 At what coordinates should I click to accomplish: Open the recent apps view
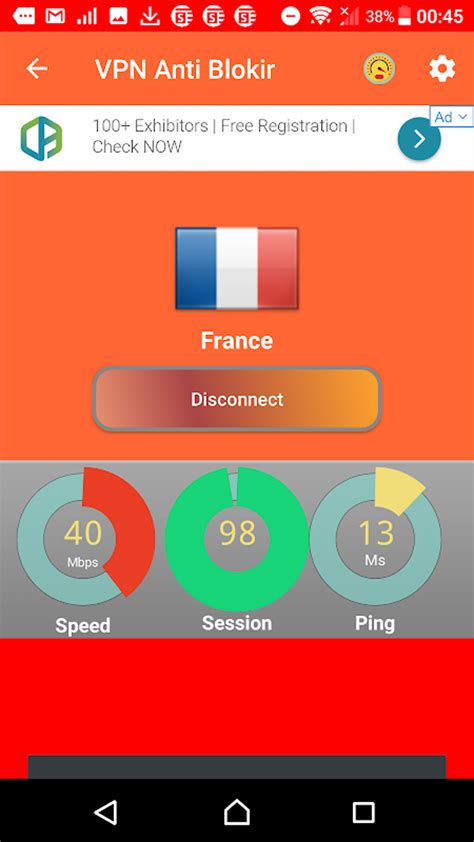363,812
